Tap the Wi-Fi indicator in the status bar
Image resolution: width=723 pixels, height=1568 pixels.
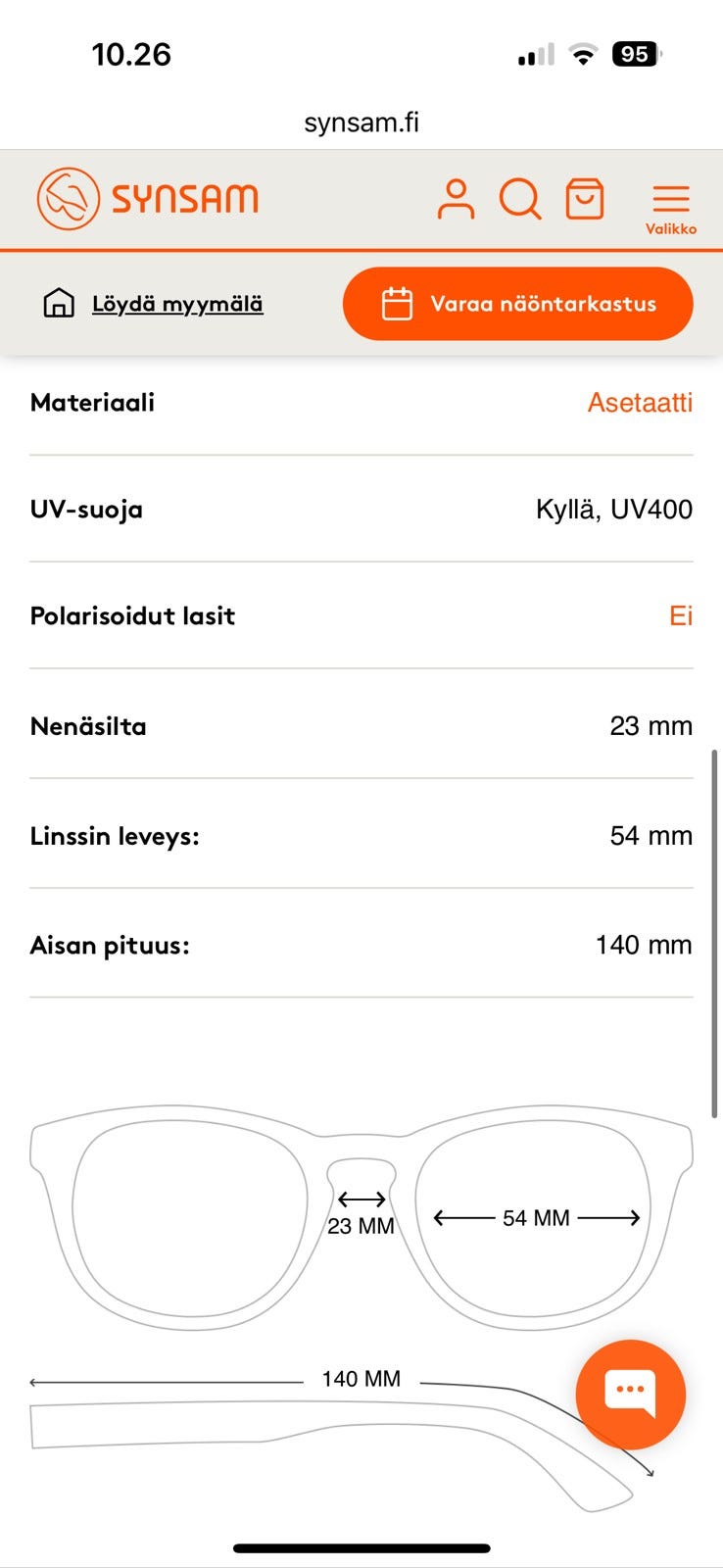(x=582, y=55)
